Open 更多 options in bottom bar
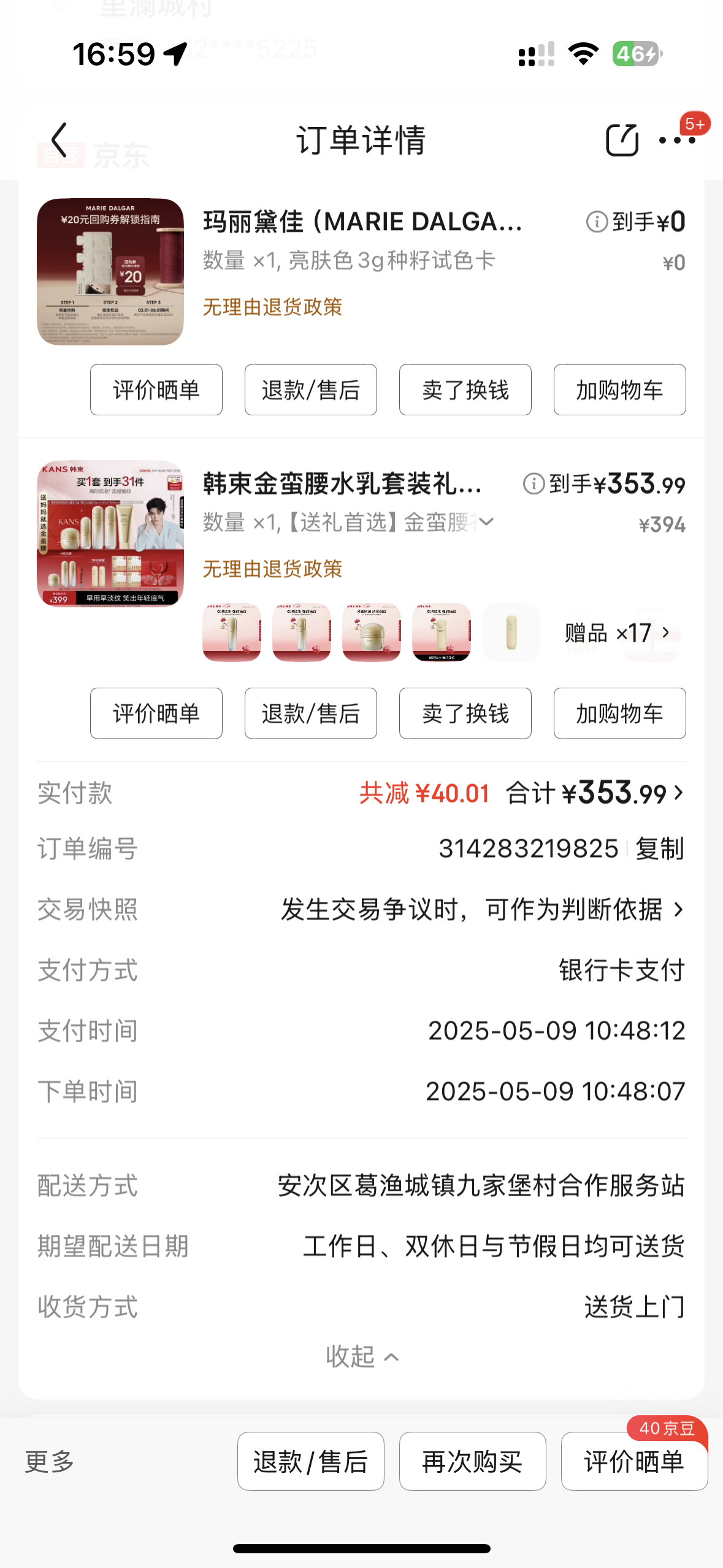The width and height of the screenshot is (723, 1568). pos(49,1461)
